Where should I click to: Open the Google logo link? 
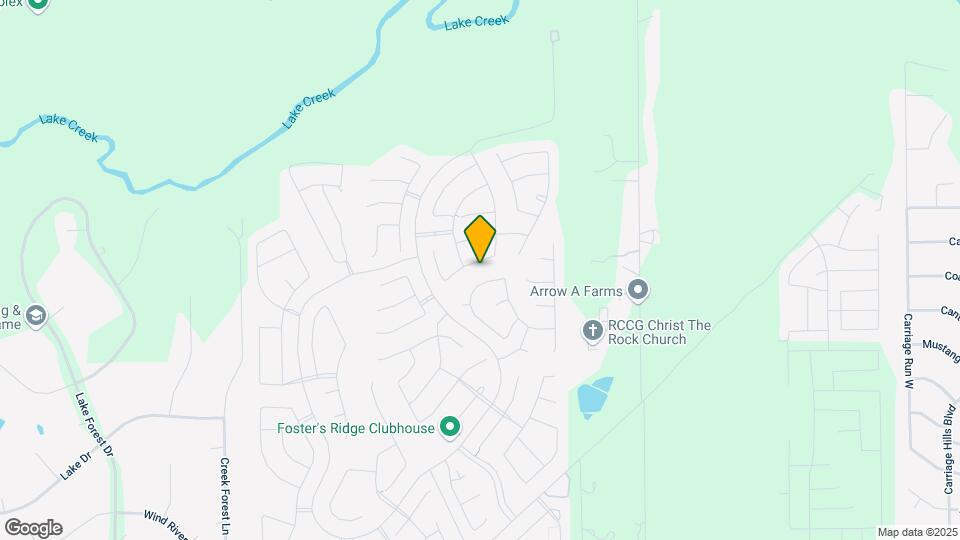pyautogui.click(x=33, y=528)
